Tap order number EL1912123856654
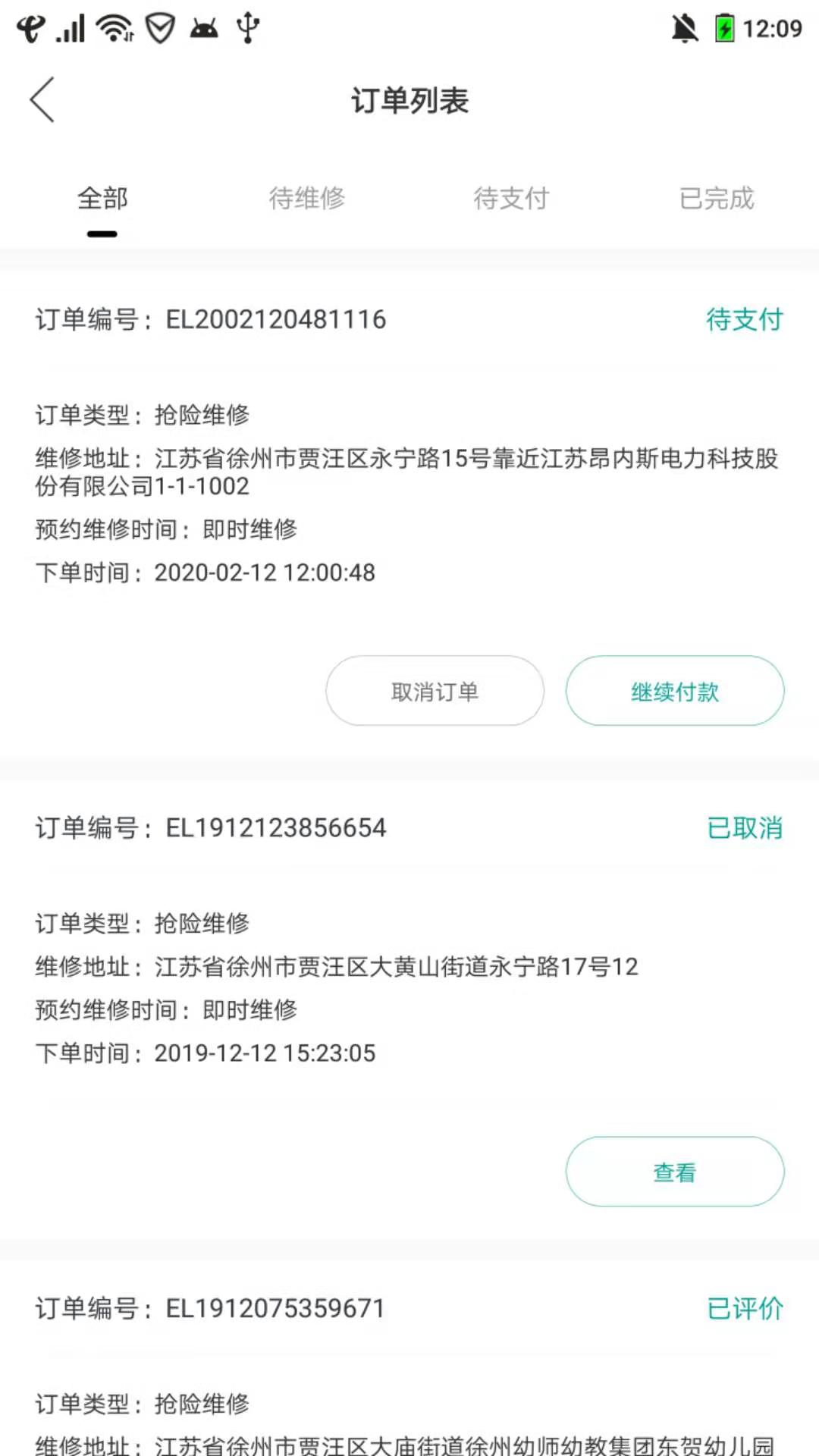 click(277, 828)
